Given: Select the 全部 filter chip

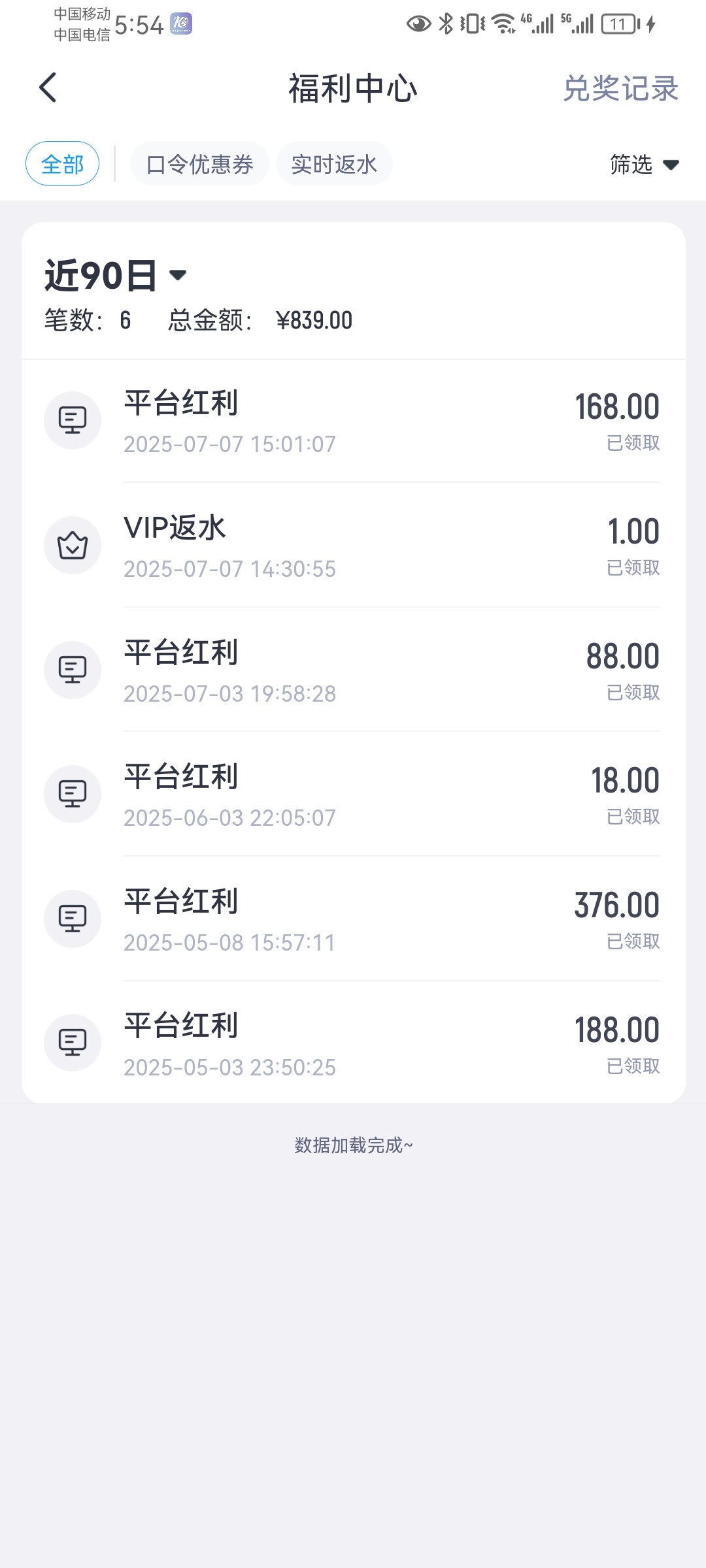Looking at the screenshot, I should click(62, 163).
